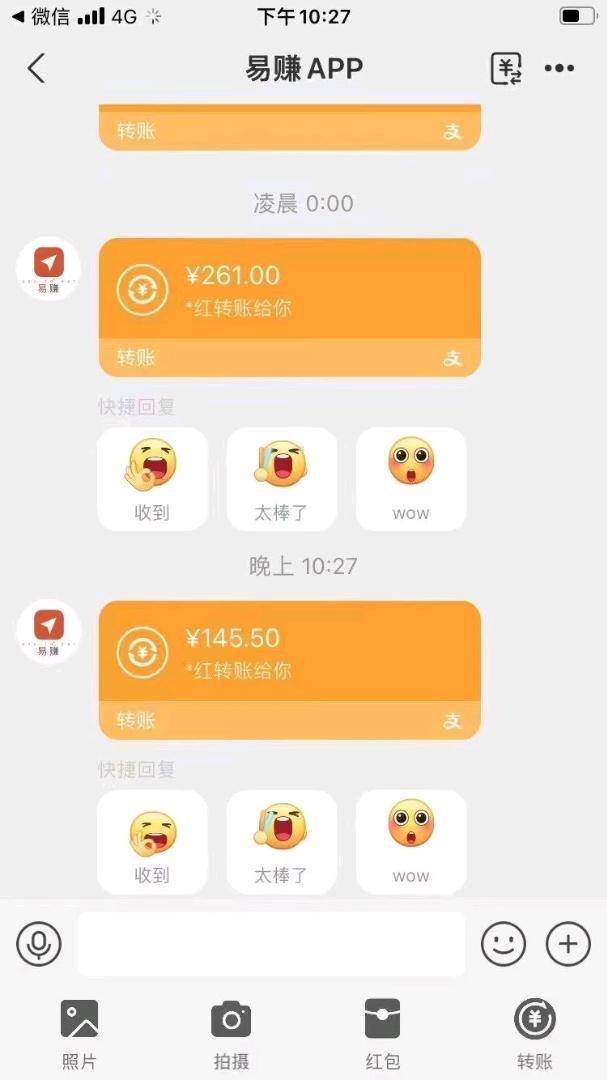Image resolution: width=607 pixels, height=1080 pixels.
Task: Choose 照片 to send a photo
Action: tap(79, 1032)
